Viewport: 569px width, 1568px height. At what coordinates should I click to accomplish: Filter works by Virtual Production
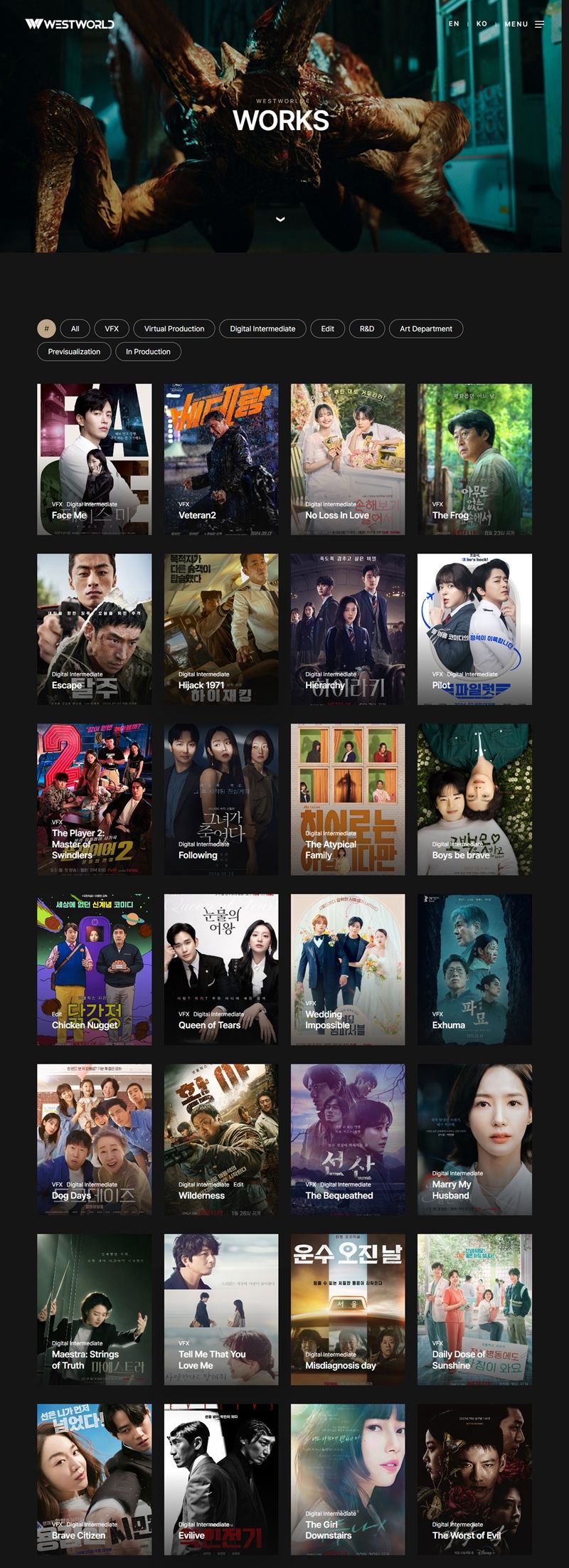pyautogui.click(x=174, y=329)
